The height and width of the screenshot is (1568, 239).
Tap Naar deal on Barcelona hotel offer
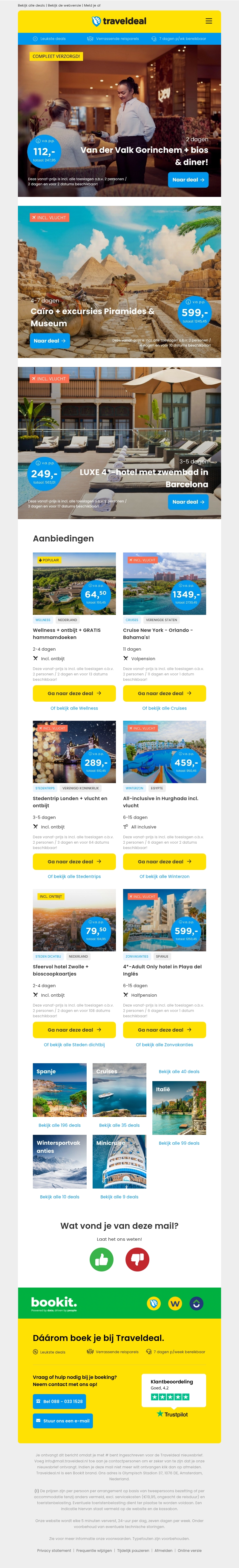pos(189,501)
